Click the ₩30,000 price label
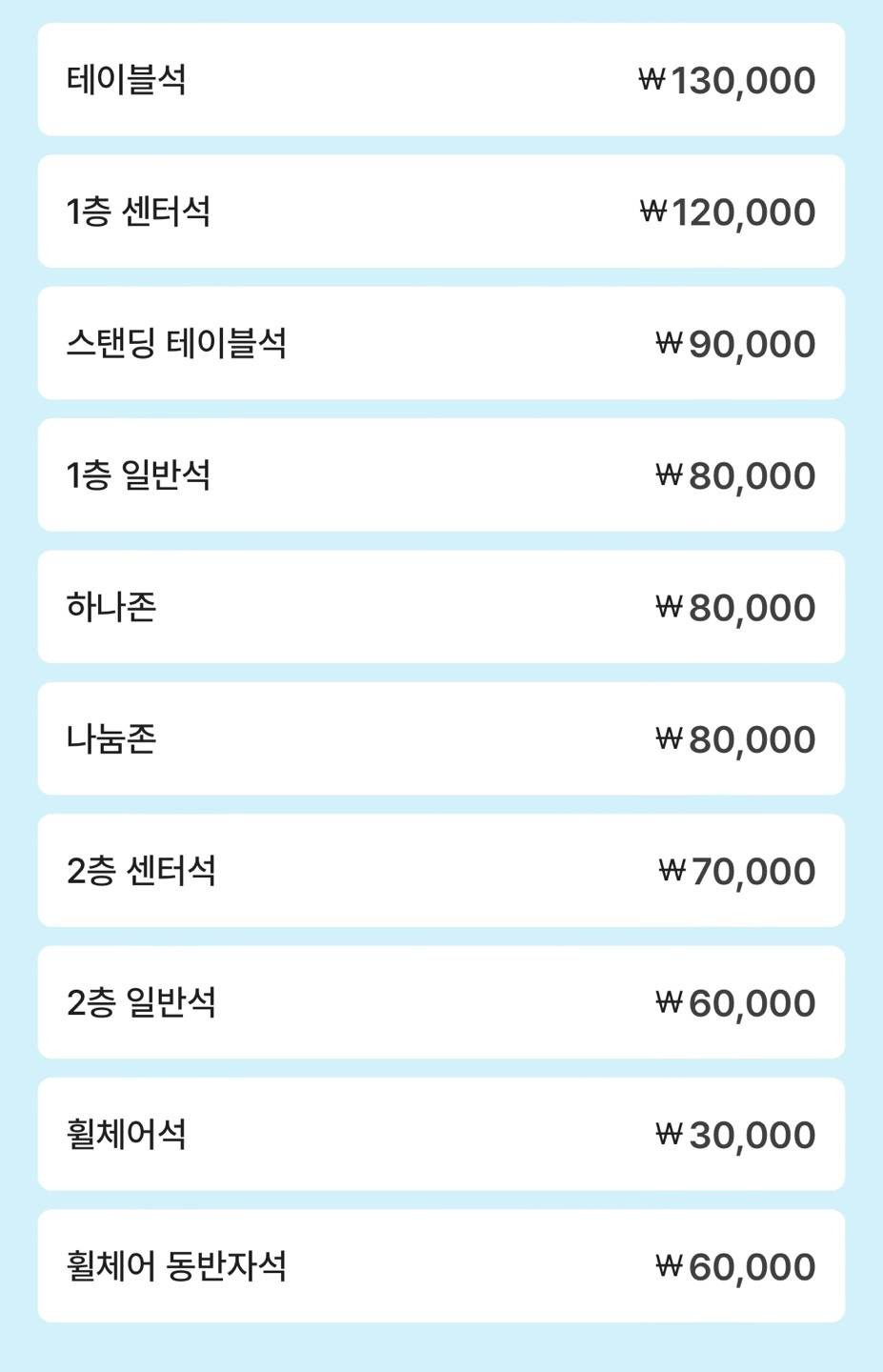 (738, 1134)
